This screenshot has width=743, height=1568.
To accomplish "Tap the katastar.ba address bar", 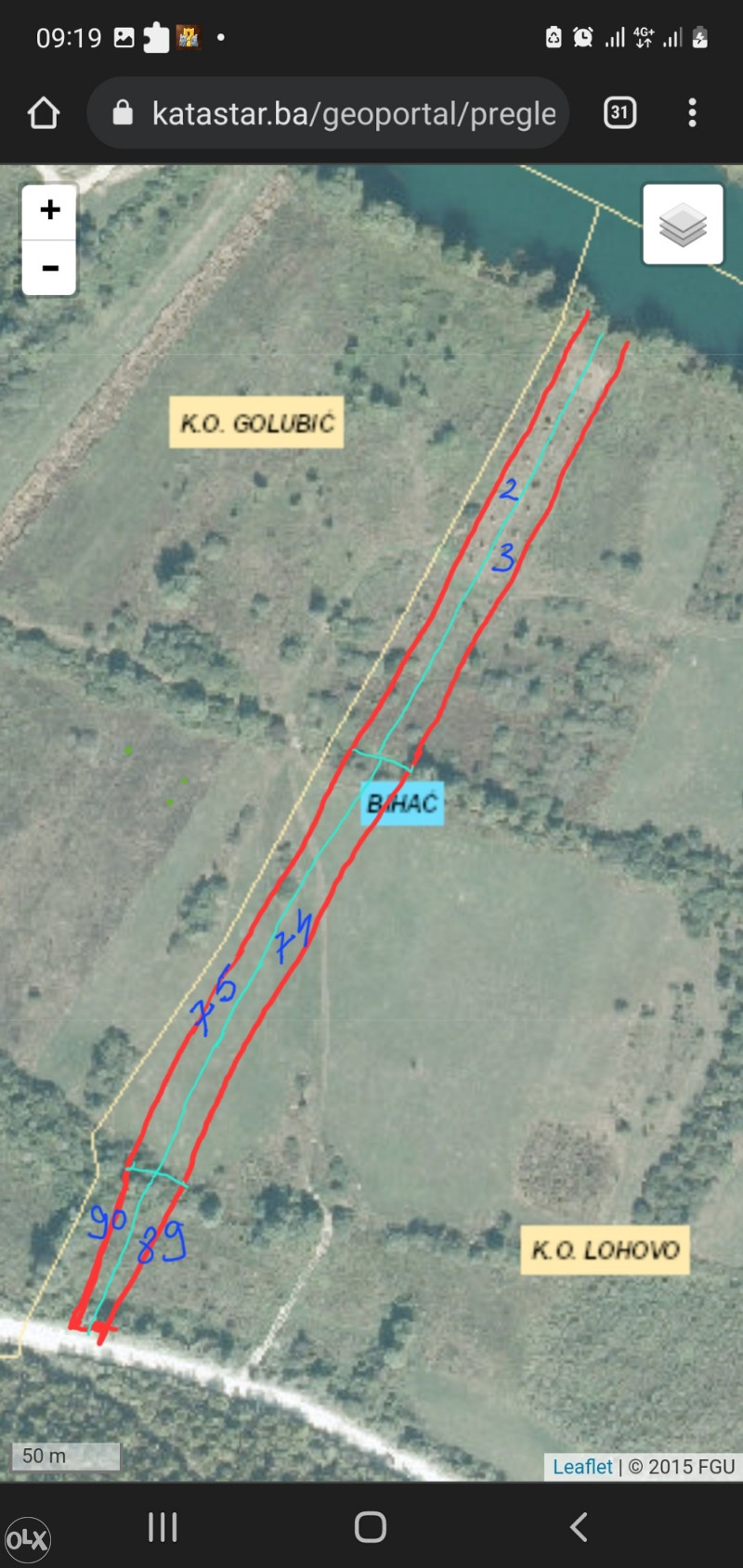I will pos(328,113).
